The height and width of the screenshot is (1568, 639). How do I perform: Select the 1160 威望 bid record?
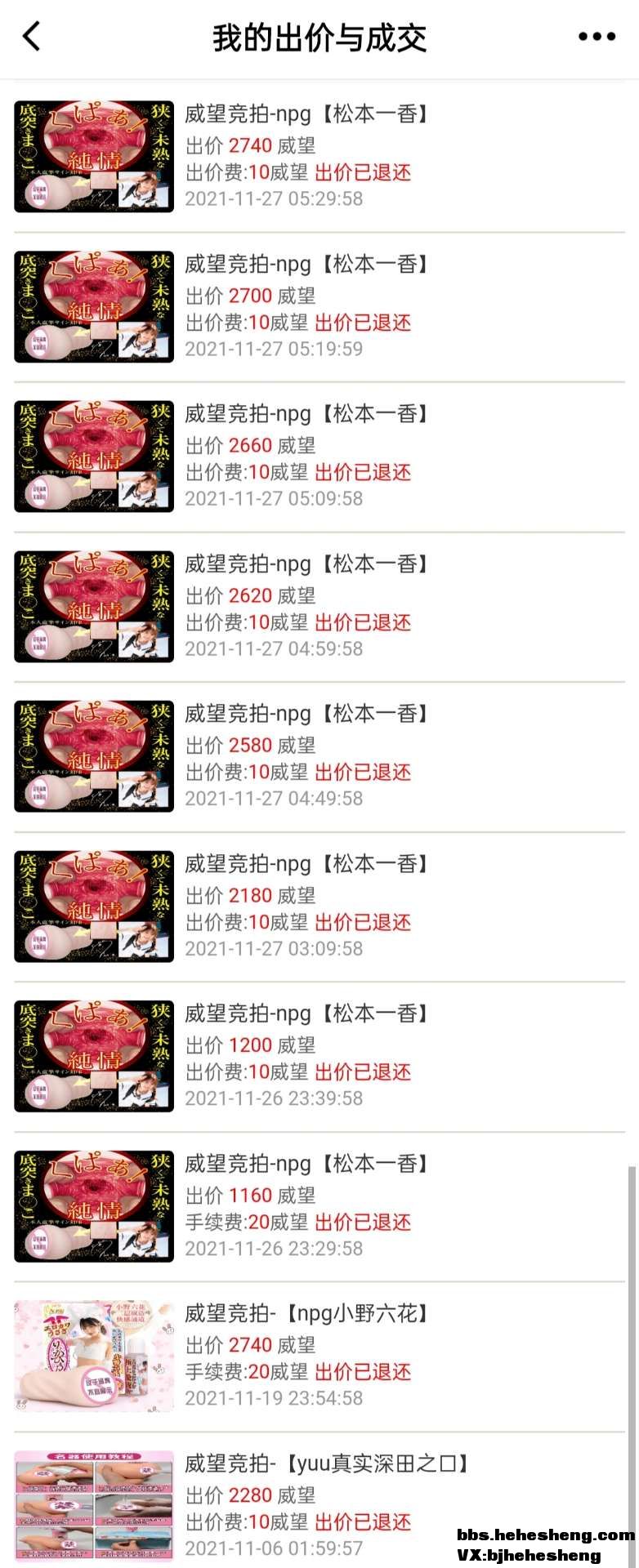tap(319, 1205)
